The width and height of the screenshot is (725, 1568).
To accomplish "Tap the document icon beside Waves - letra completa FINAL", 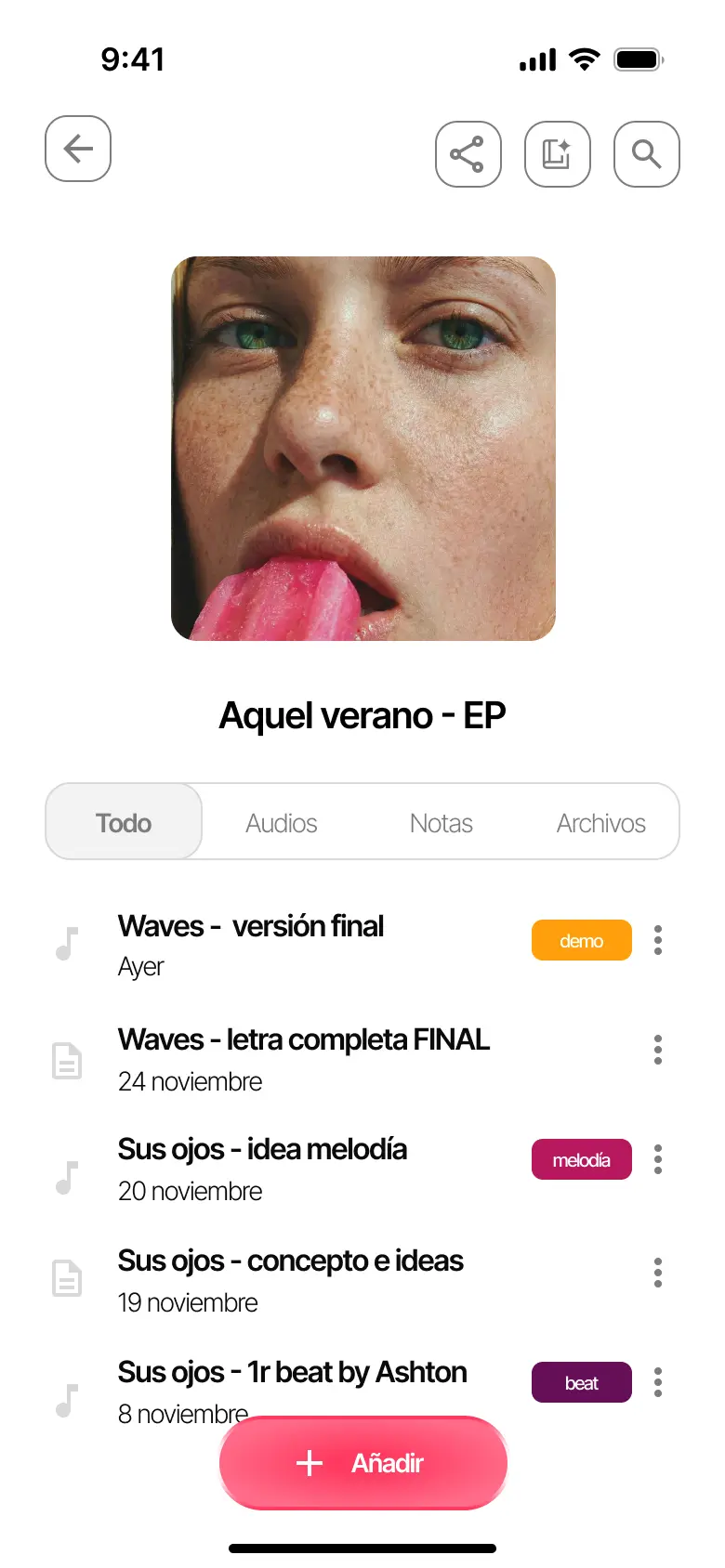I will [x=66, y=1059].
